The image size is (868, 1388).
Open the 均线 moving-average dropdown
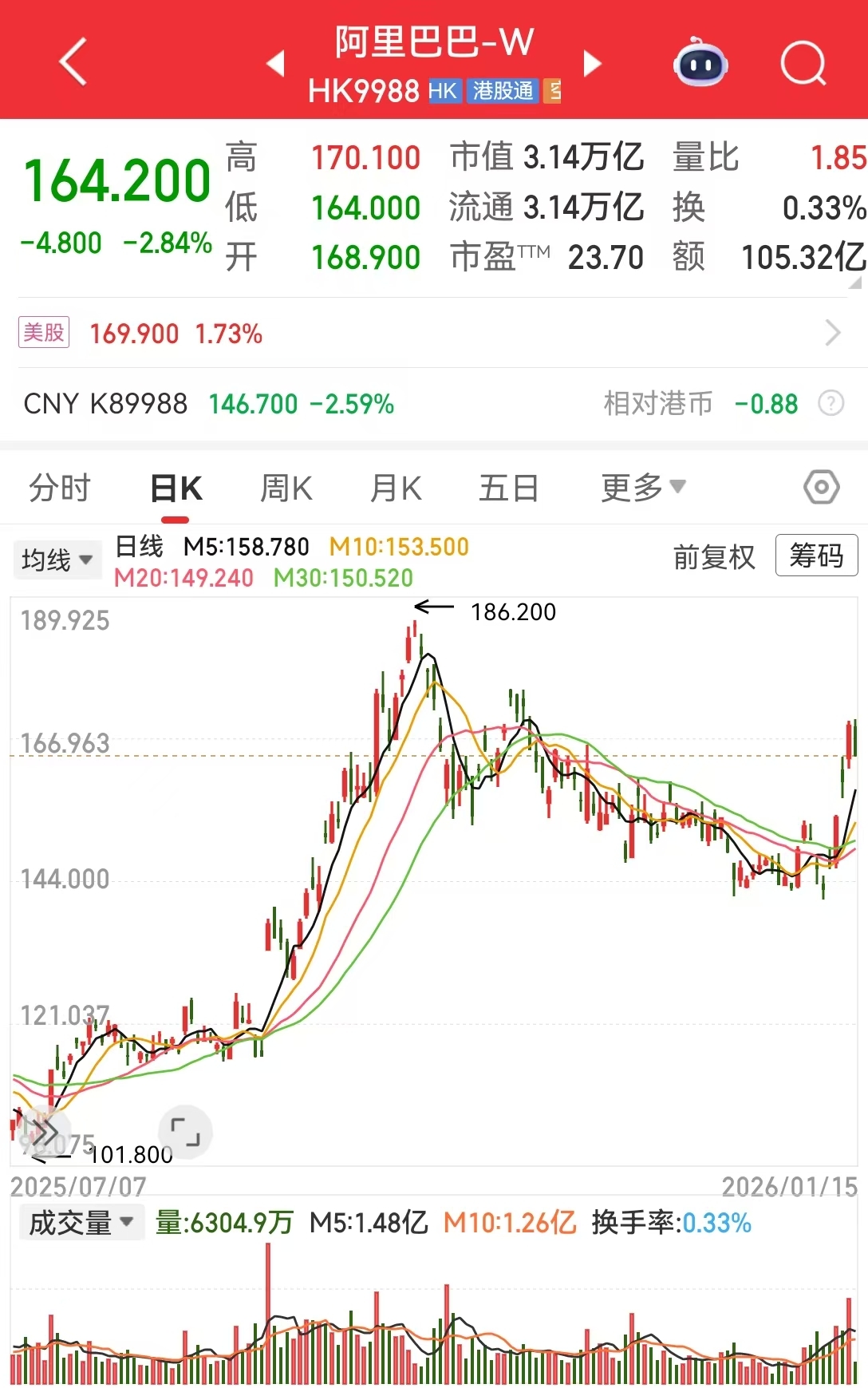click(57, 559)
